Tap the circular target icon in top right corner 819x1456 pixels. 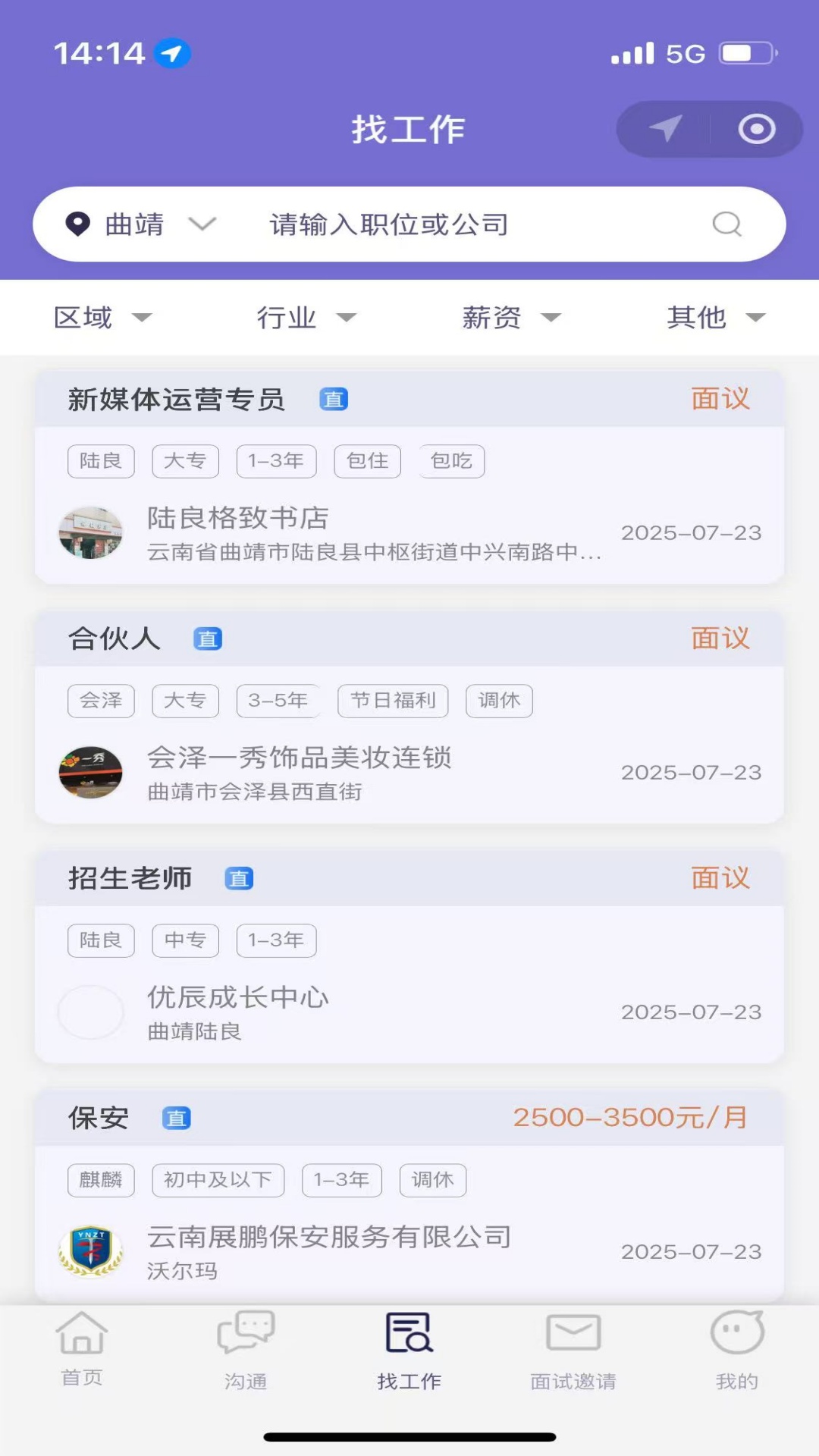(755, 129)
